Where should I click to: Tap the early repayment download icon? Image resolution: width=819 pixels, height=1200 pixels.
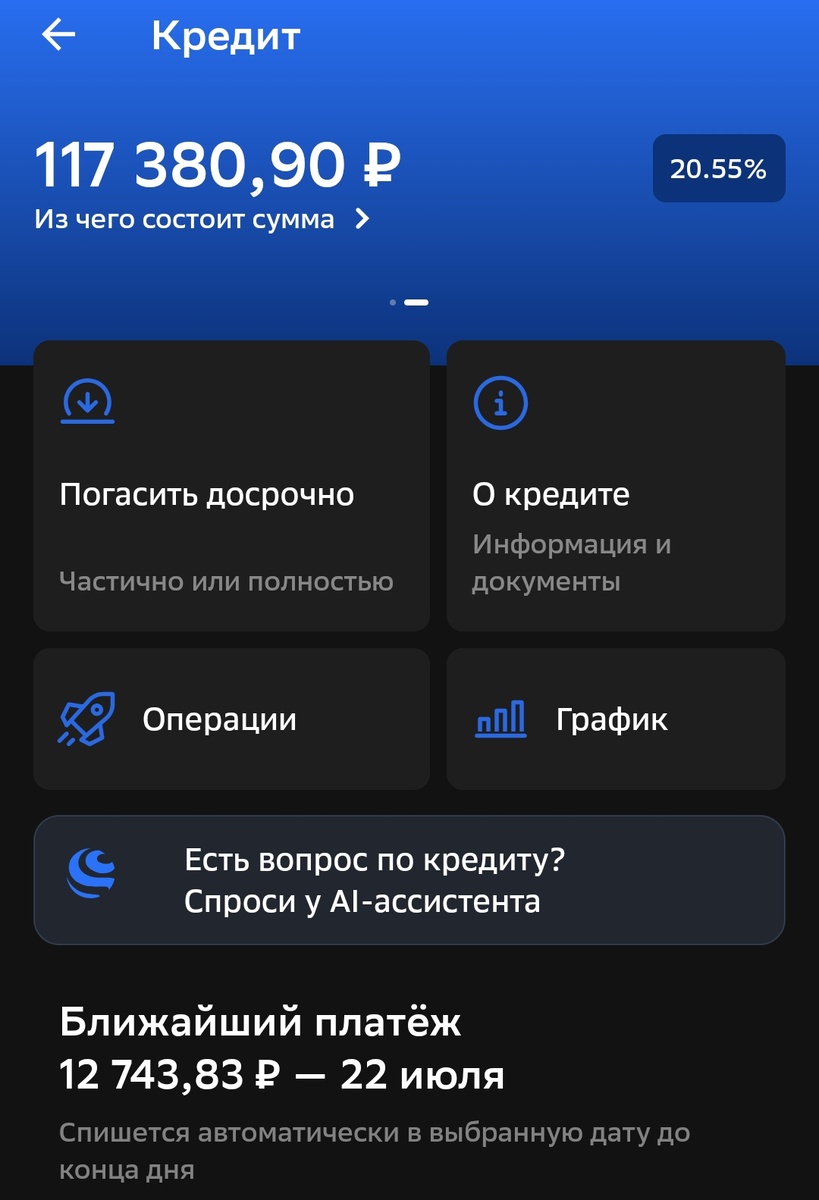tap(88, 402)
